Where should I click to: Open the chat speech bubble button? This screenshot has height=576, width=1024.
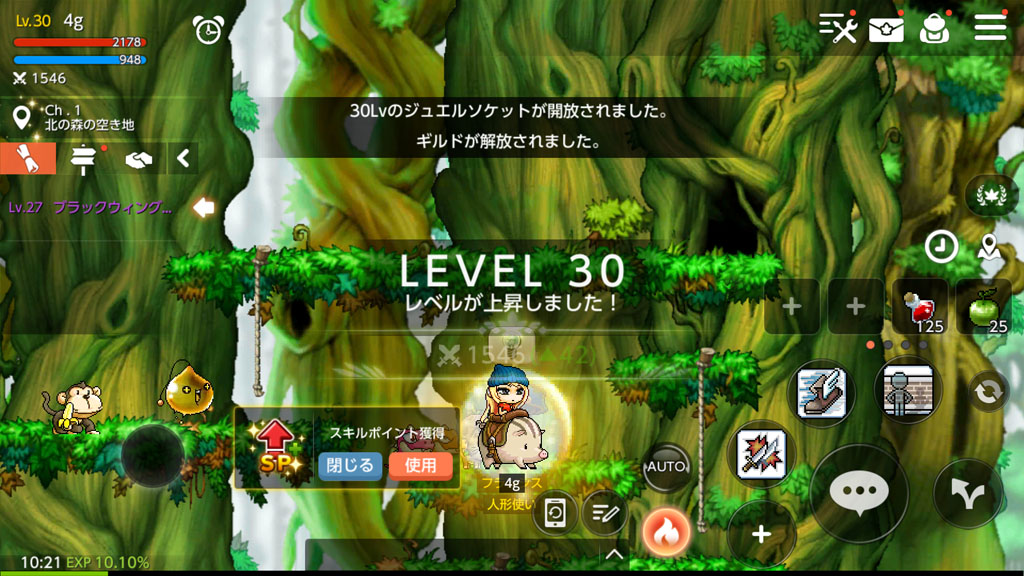859,492
